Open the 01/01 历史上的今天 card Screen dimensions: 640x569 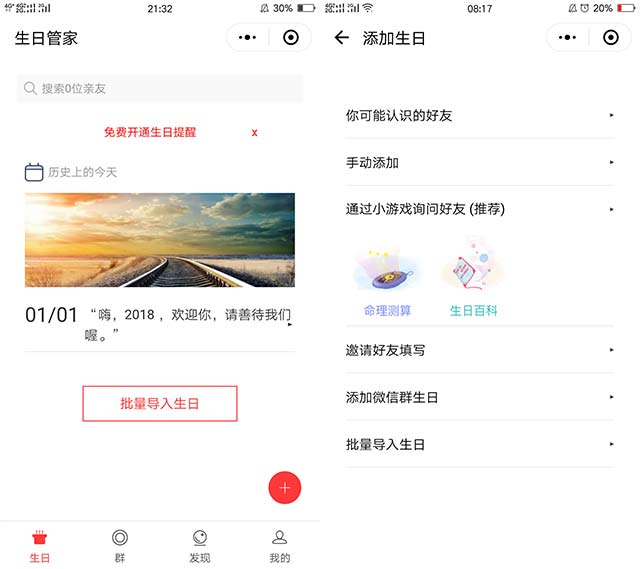(x=160, y=323)
